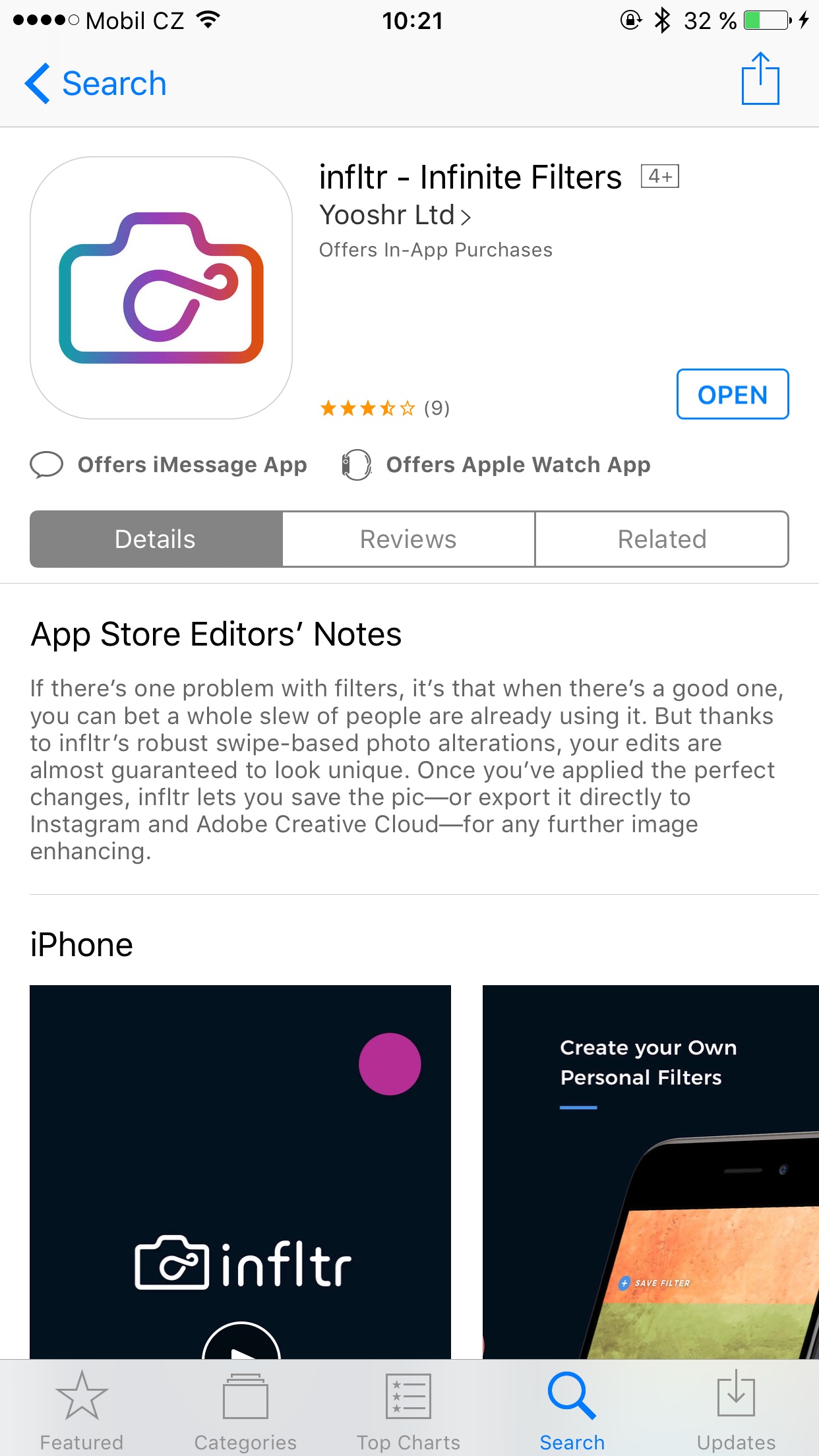Select the Details segment

point(156,539)
